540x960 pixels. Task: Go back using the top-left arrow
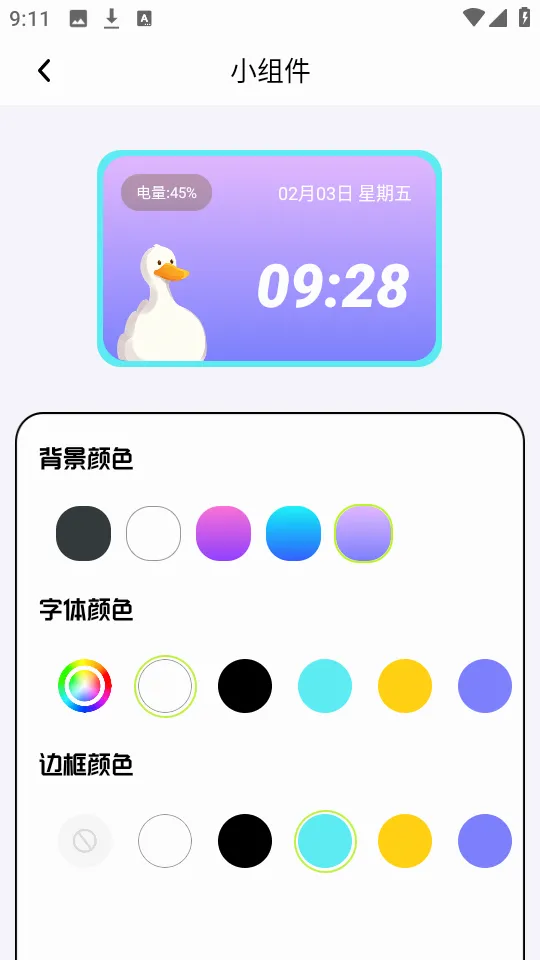click(x=44, y=71)
